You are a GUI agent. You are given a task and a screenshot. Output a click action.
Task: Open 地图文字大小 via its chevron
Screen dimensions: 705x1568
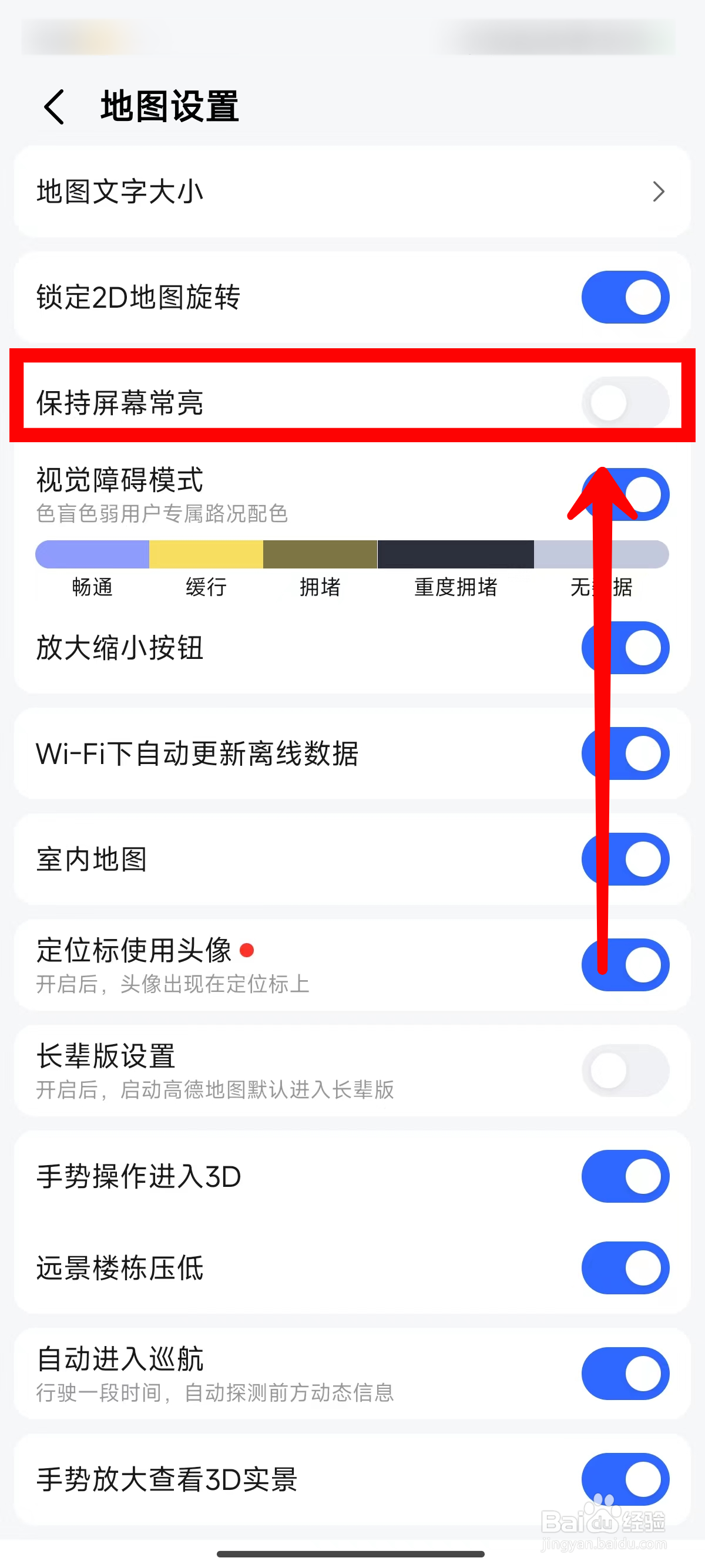660,191
